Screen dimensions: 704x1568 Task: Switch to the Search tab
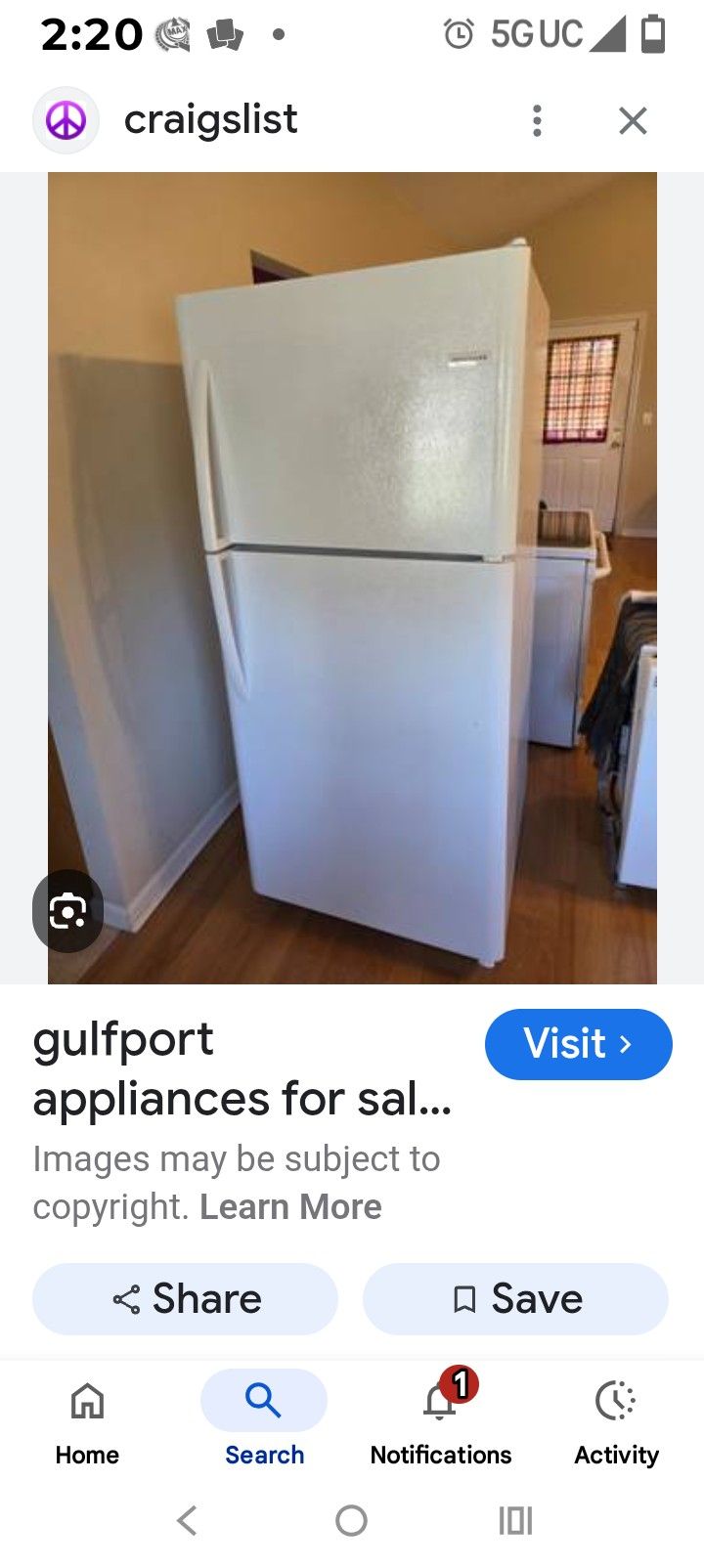(x=264, y=1422)
